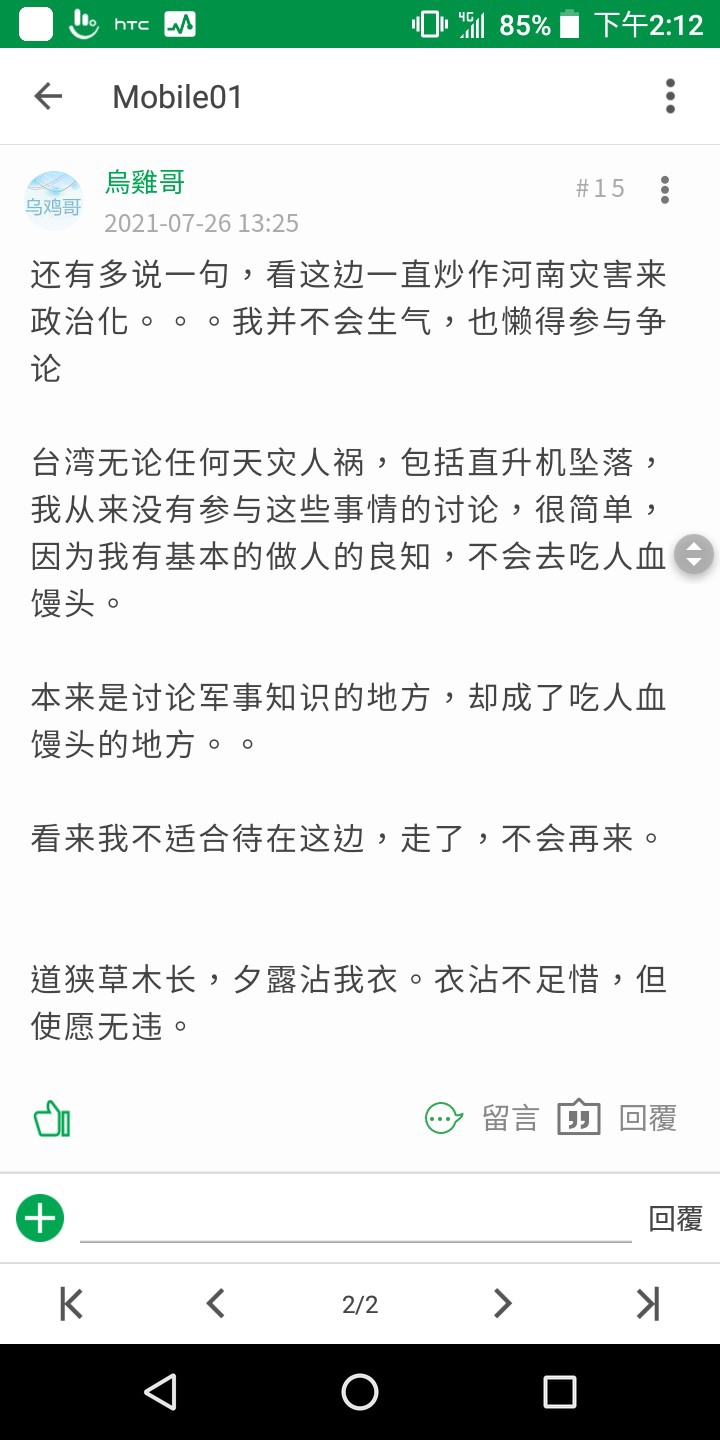This screenshot has width=720, height=1440.
Task: Focus the reply text field
Action: [x=356, y=1220]
